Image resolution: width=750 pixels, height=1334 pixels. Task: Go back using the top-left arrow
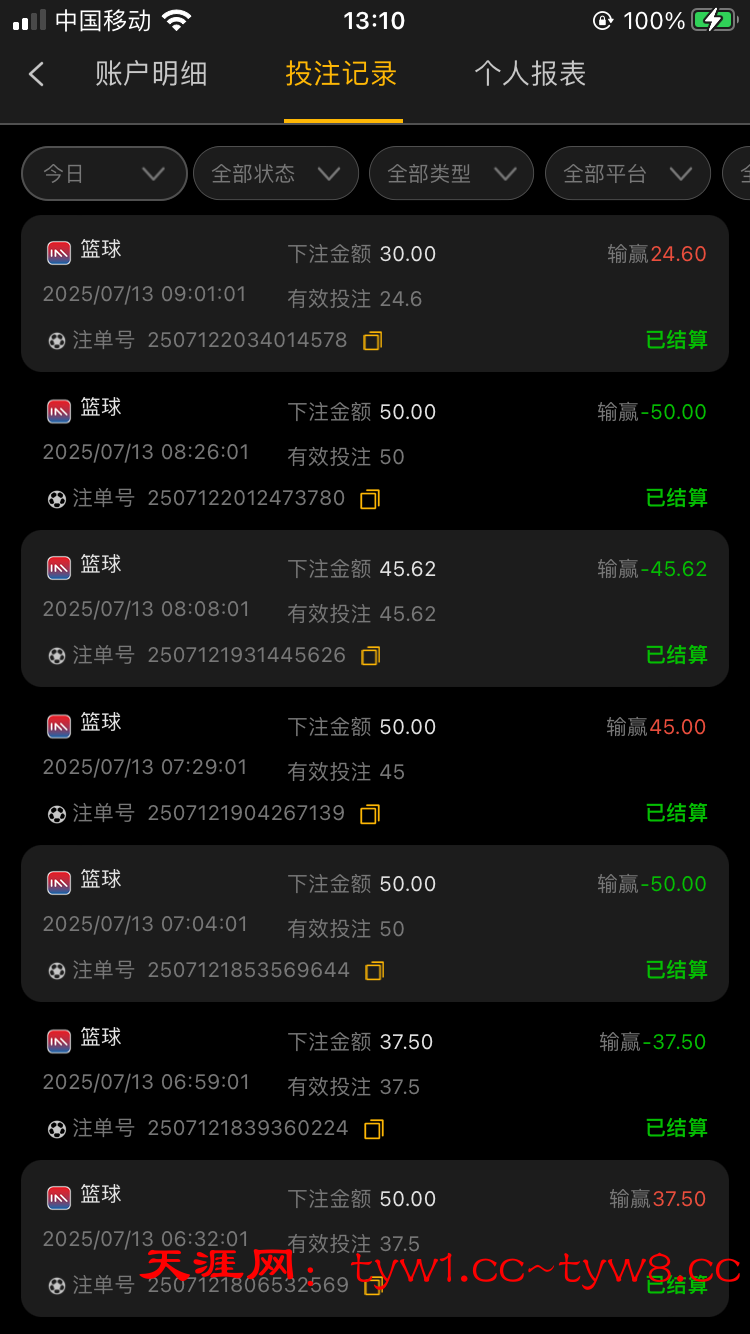point(37,74)
